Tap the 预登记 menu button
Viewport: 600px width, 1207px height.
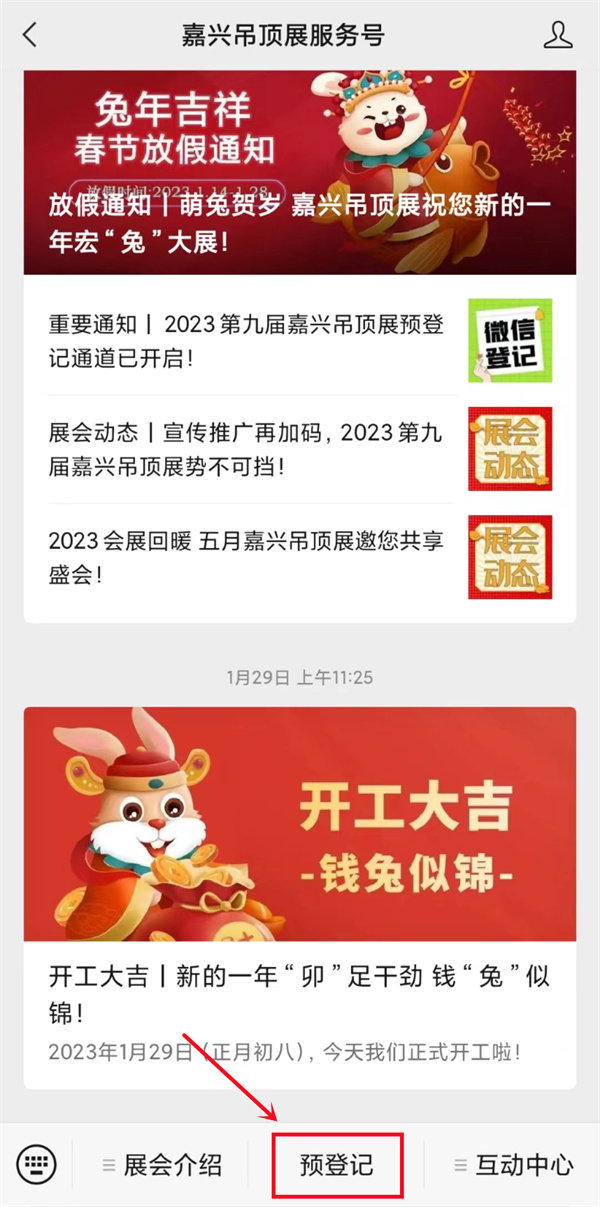(x=337, y=1165)
